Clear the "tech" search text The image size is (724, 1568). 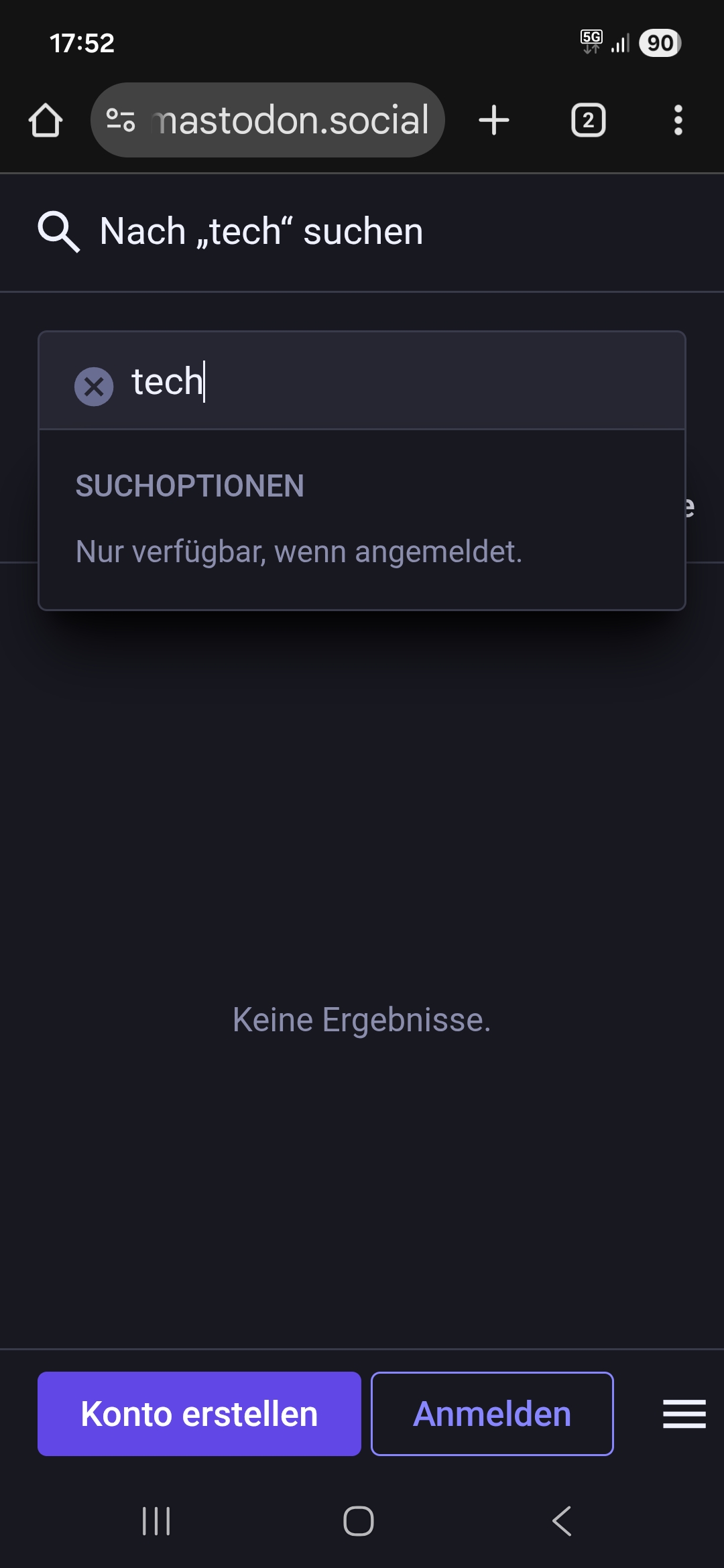[94, 386]
